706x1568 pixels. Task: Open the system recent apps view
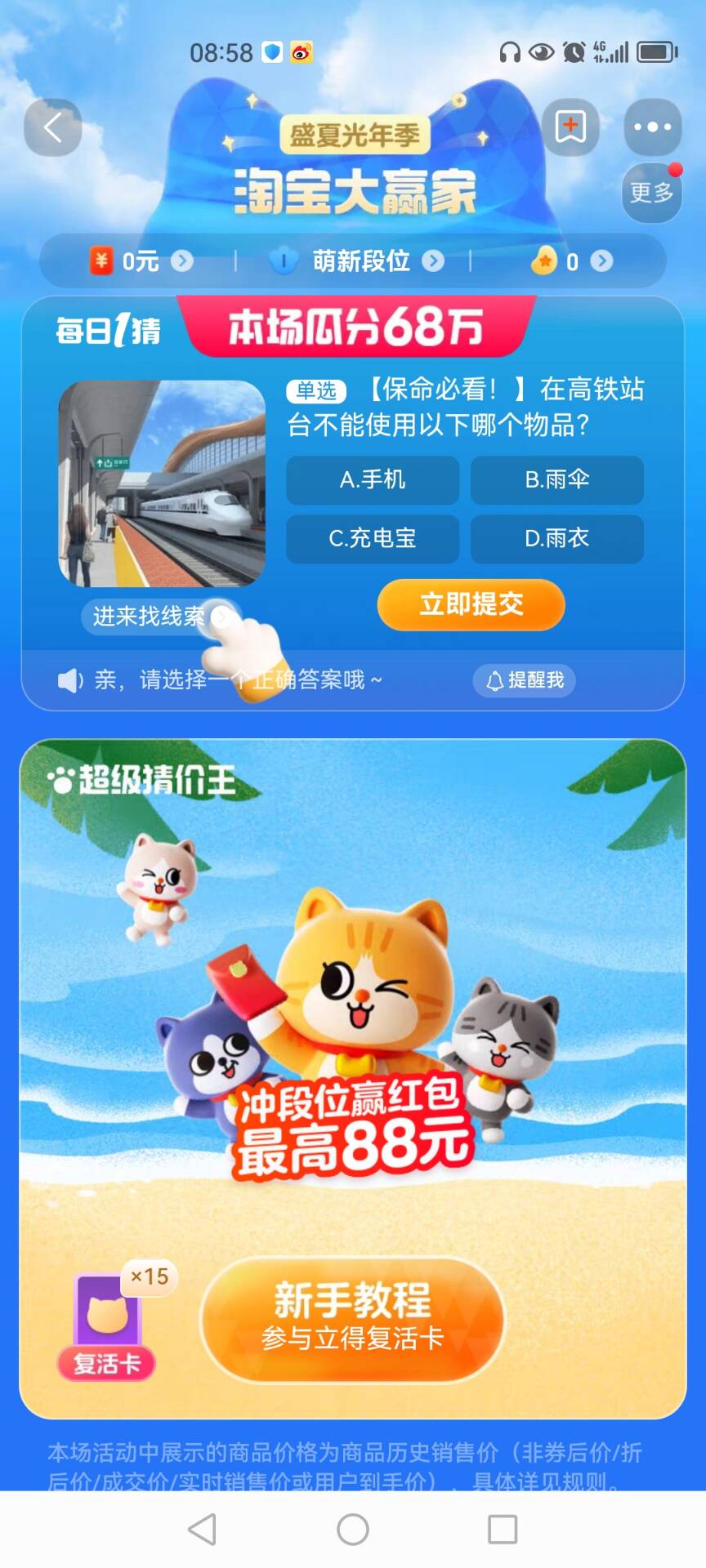[502, 1529]
